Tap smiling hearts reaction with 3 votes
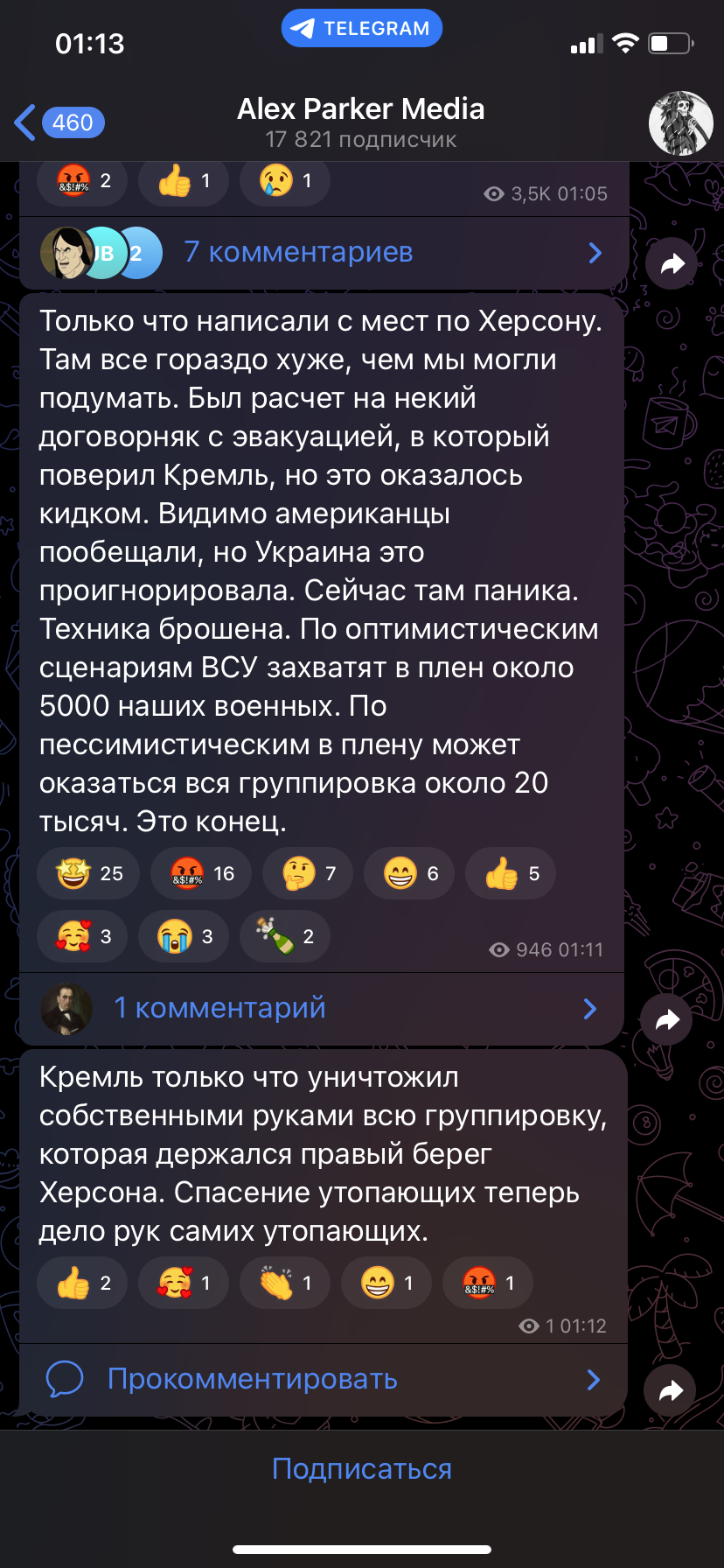This screenshot has height=1568, width=724. coord(83,936)
